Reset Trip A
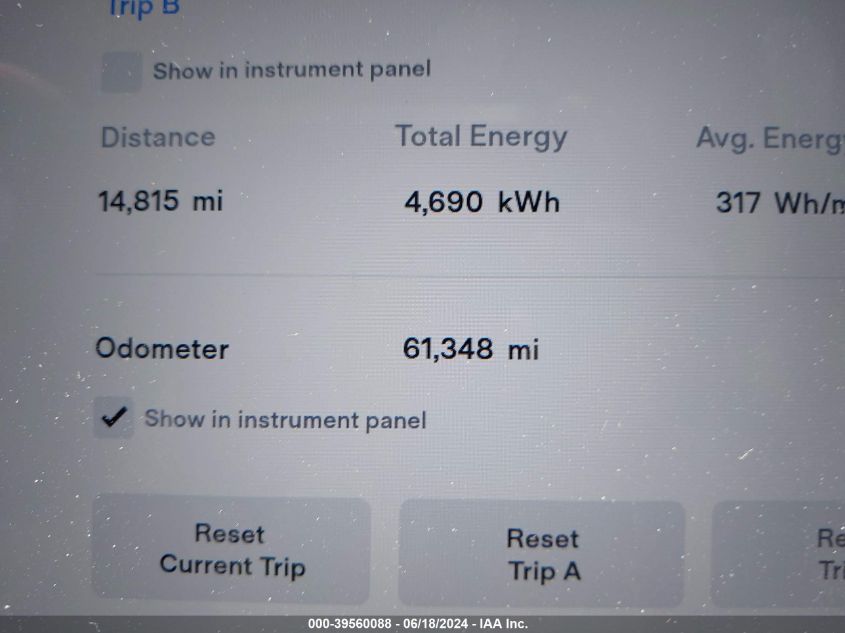The image size is (845, 633). point(542,554)
